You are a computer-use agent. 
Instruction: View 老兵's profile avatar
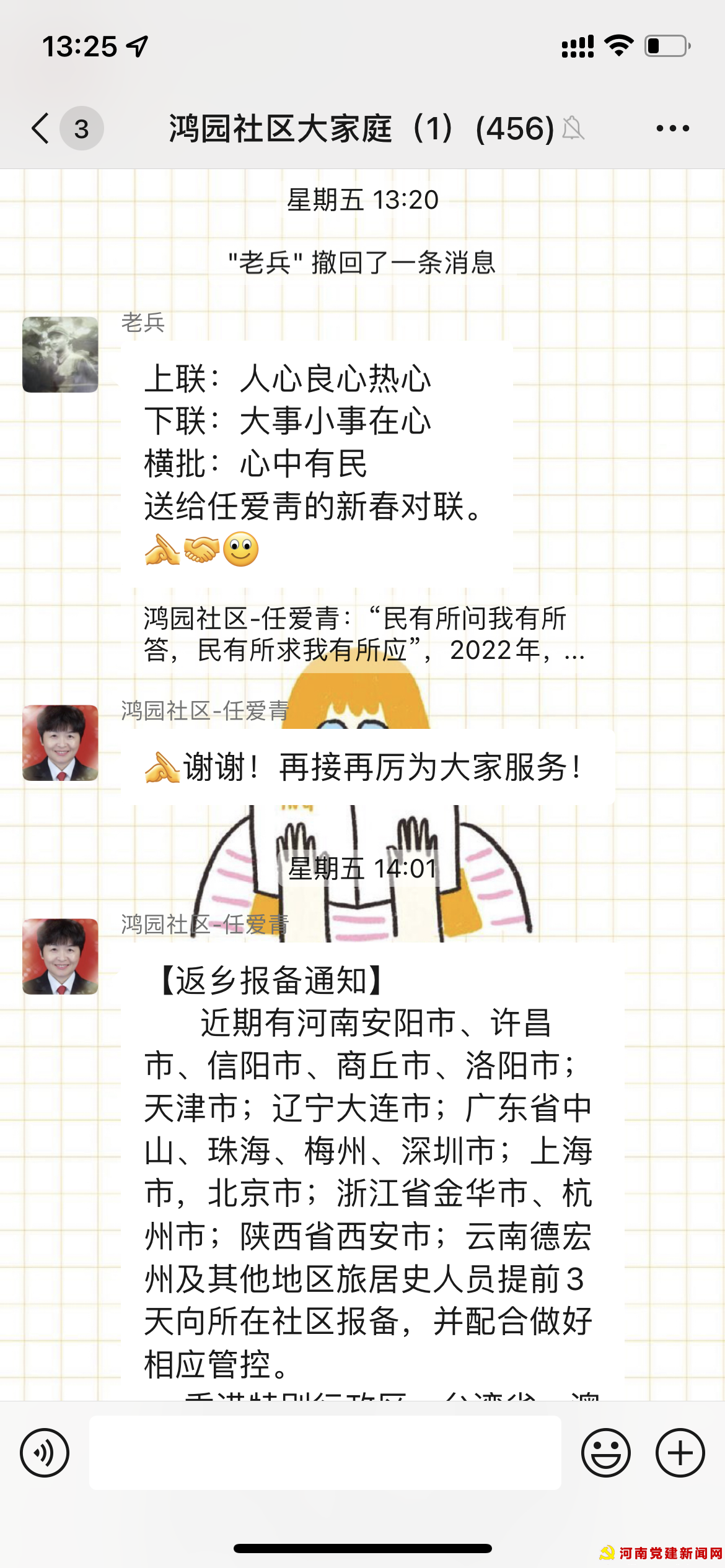(60, 355)
